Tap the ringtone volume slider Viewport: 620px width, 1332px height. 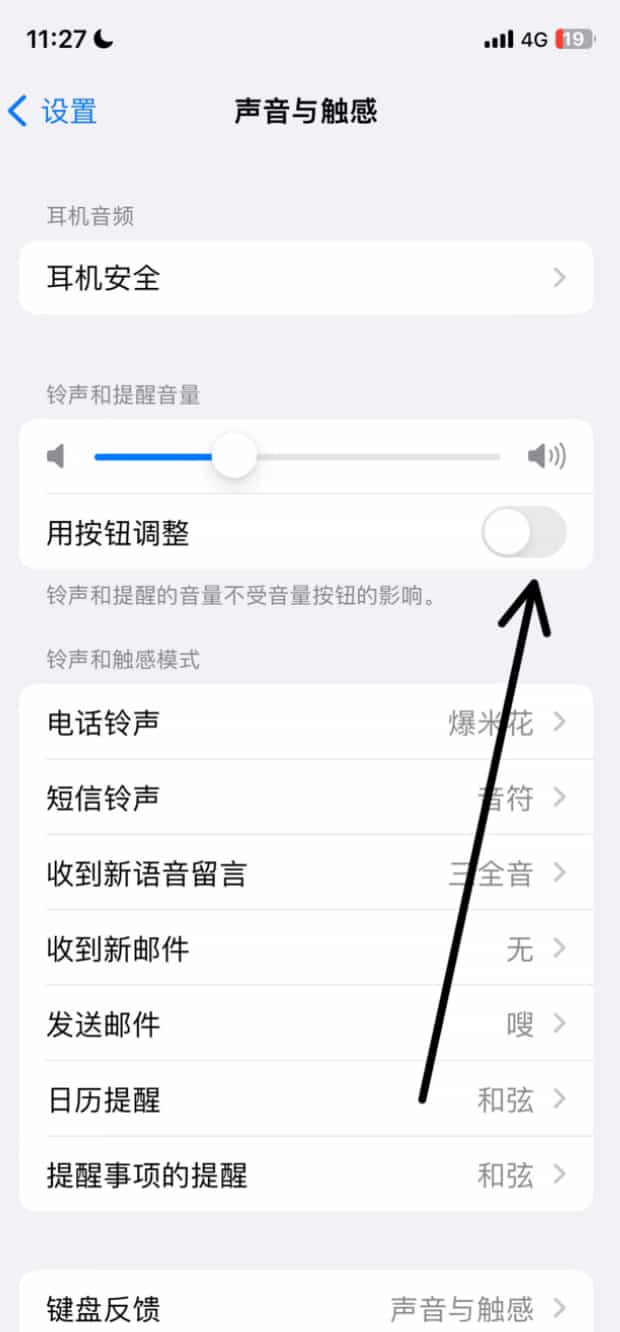[x=297, y=458]
